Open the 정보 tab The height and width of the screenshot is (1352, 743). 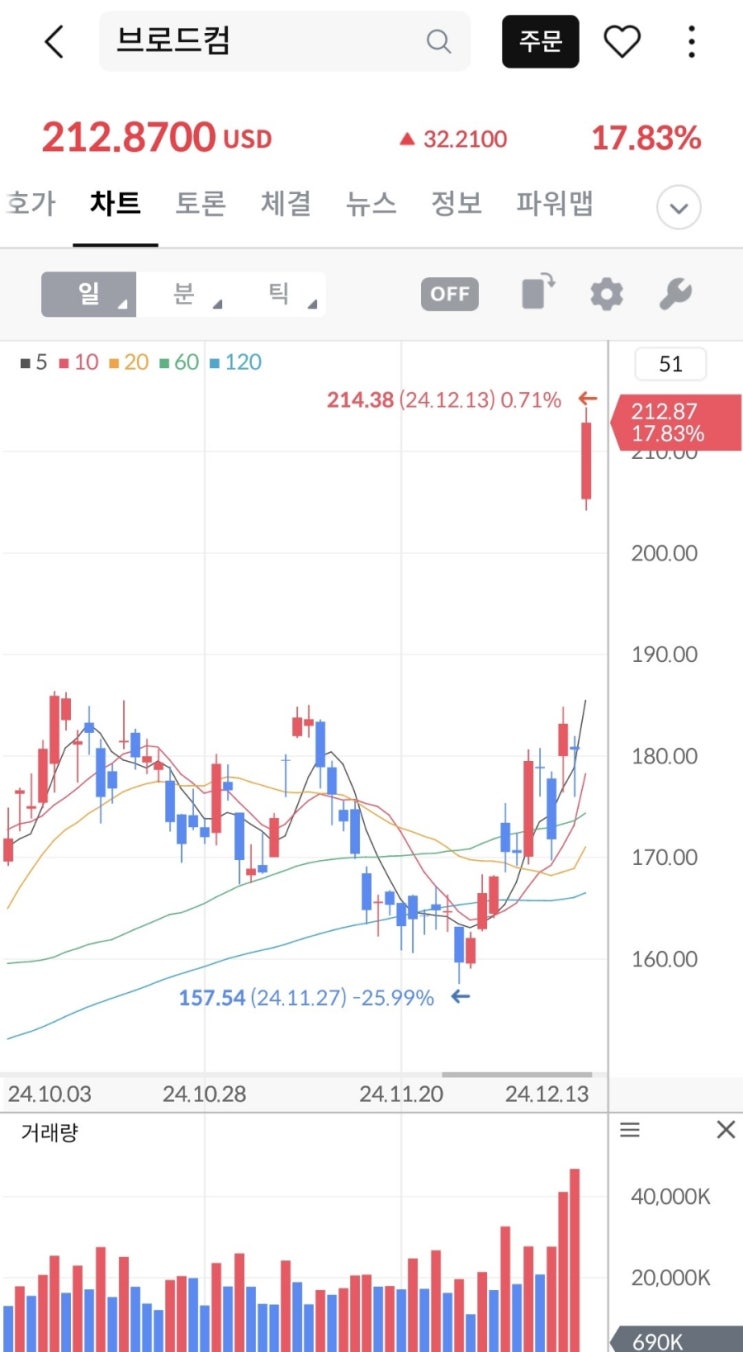457,204
